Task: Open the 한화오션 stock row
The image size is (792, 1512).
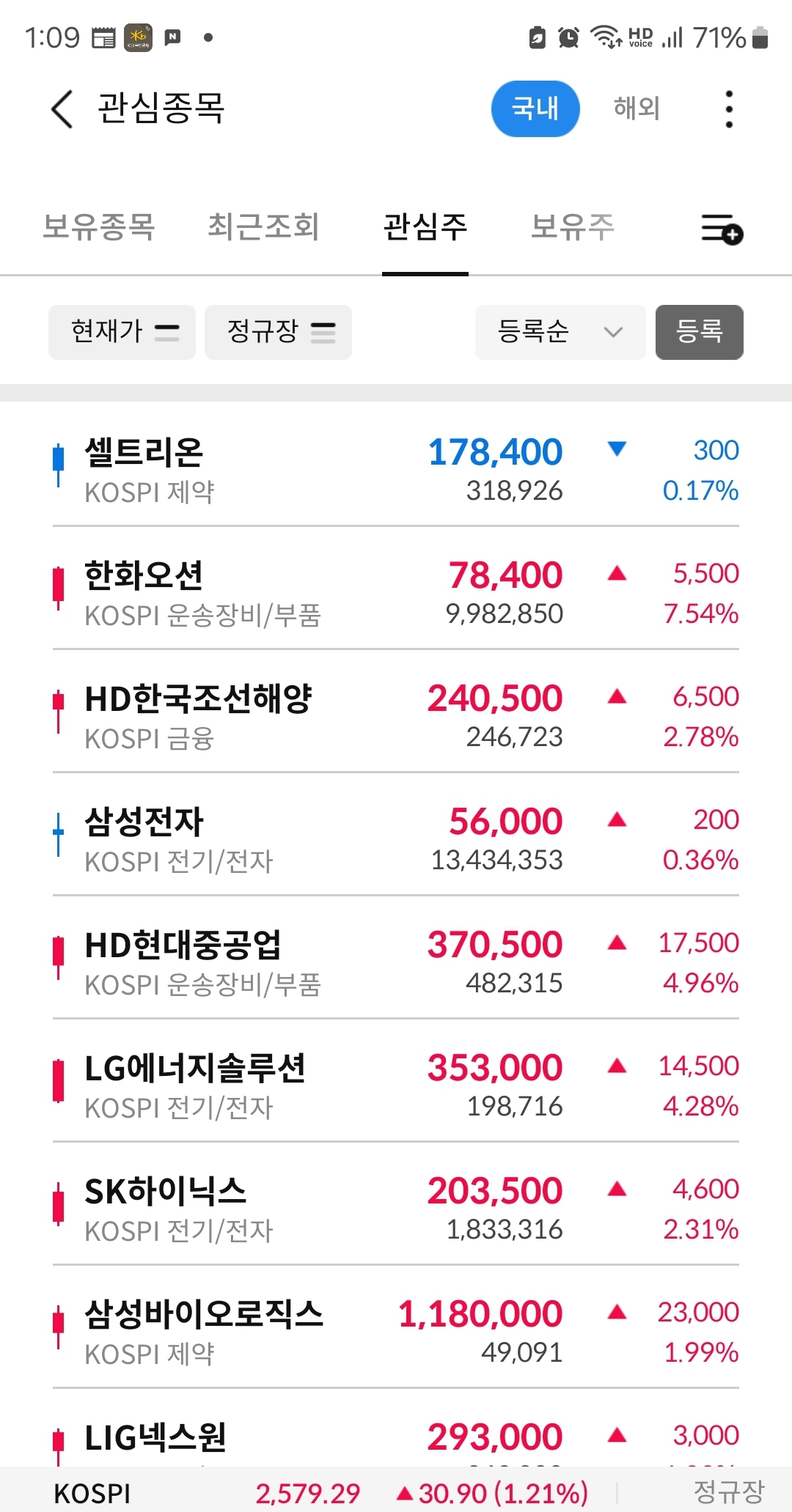Action: tap(396, 593)
